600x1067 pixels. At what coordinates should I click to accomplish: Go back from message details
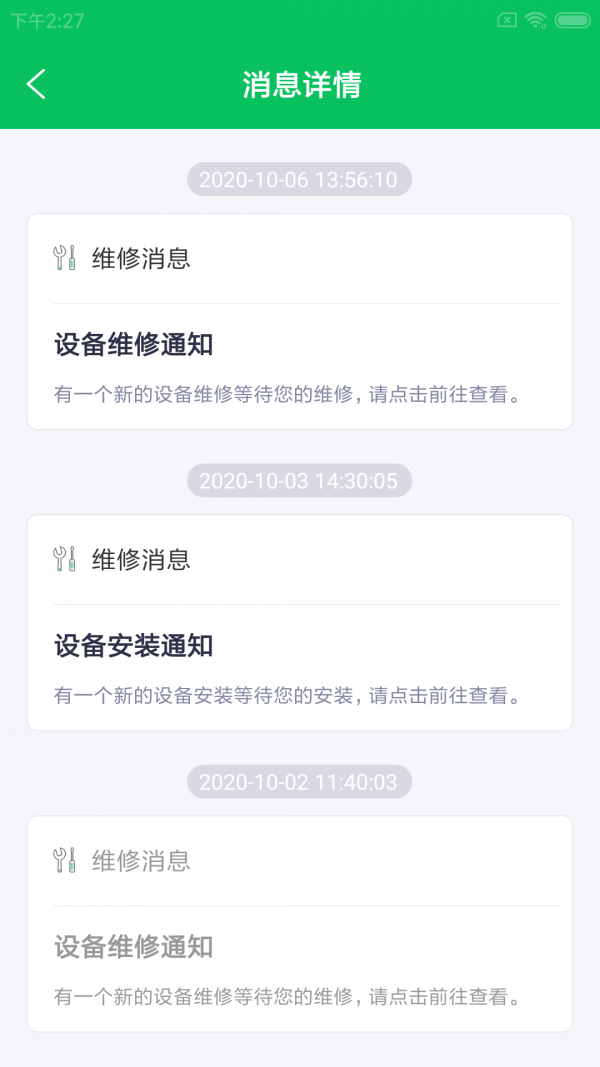pyautogui.click(x=37, y=84)
